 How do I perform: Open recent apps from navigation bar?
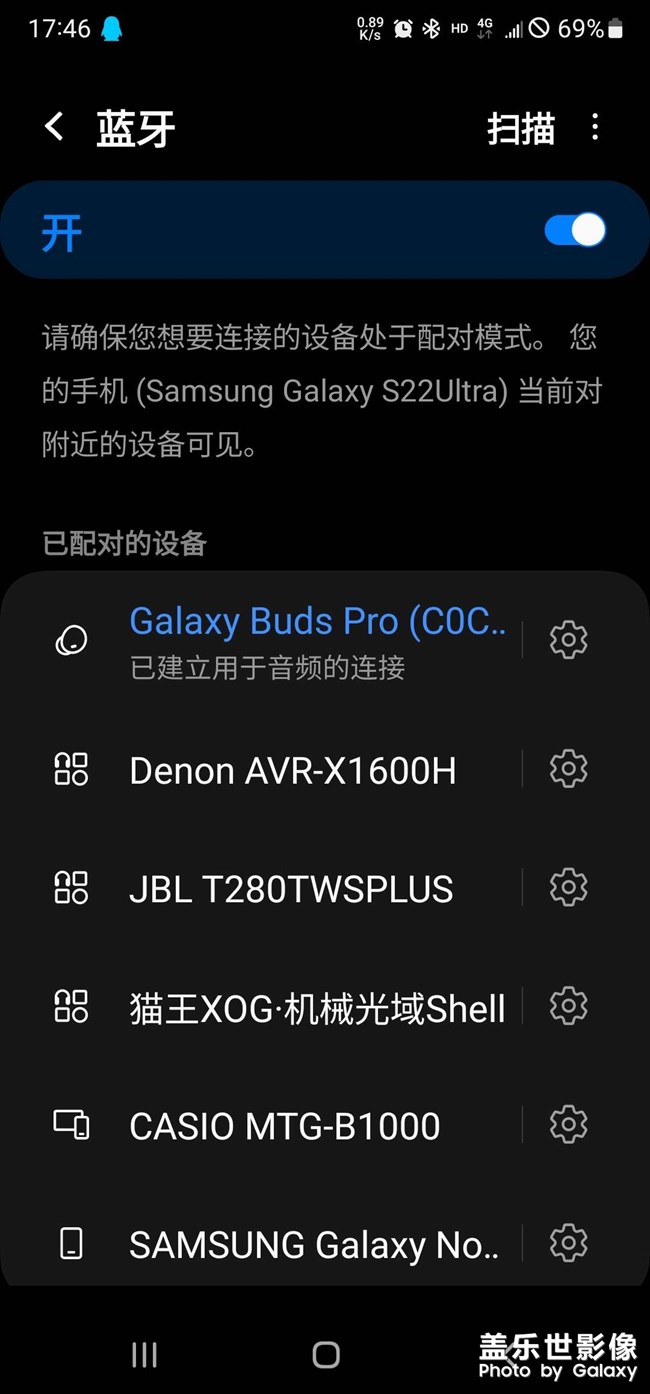pos(145,1354)
